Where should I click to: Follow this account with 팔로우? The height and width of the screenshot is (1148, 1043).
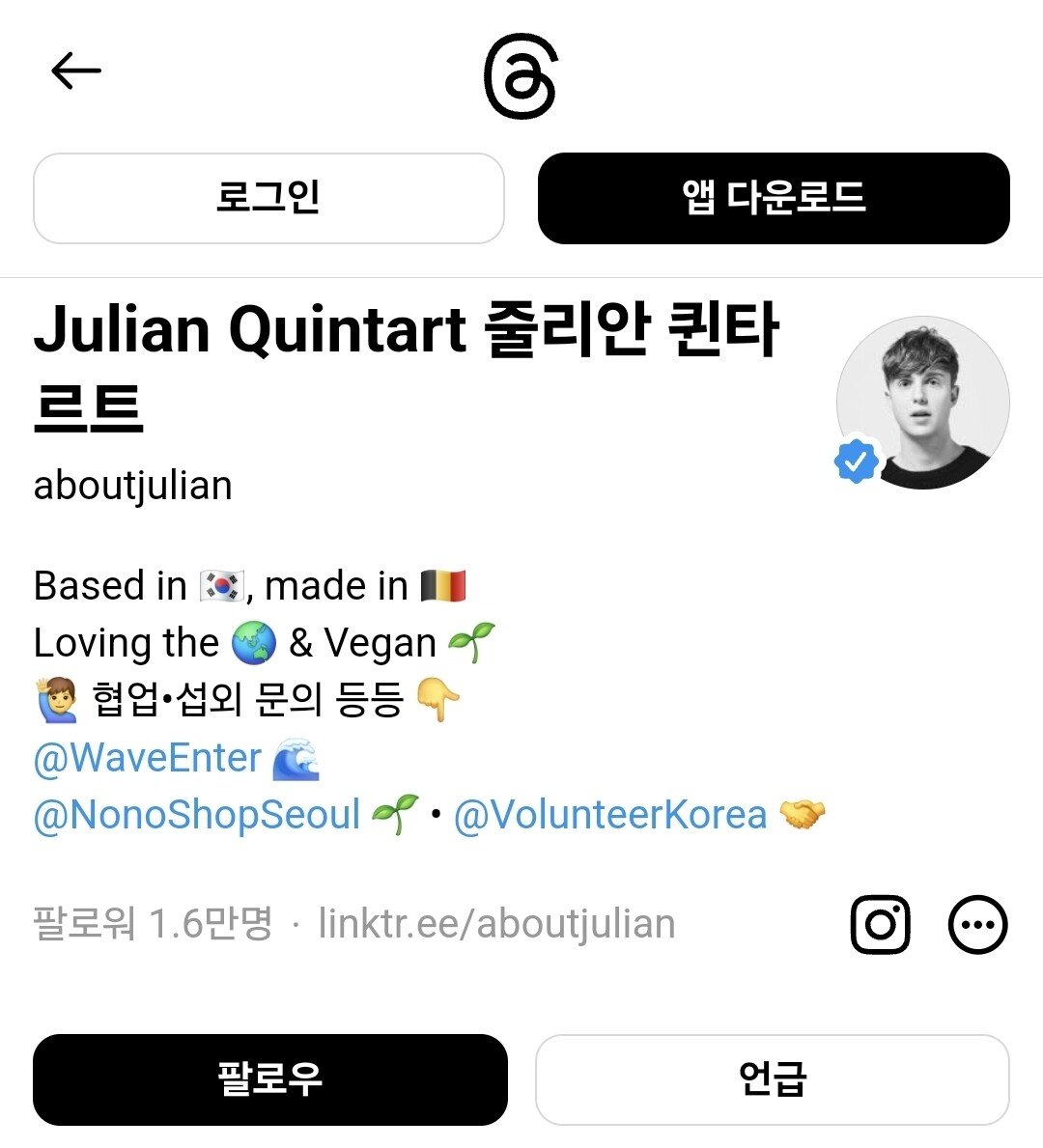pos(270,1079)
